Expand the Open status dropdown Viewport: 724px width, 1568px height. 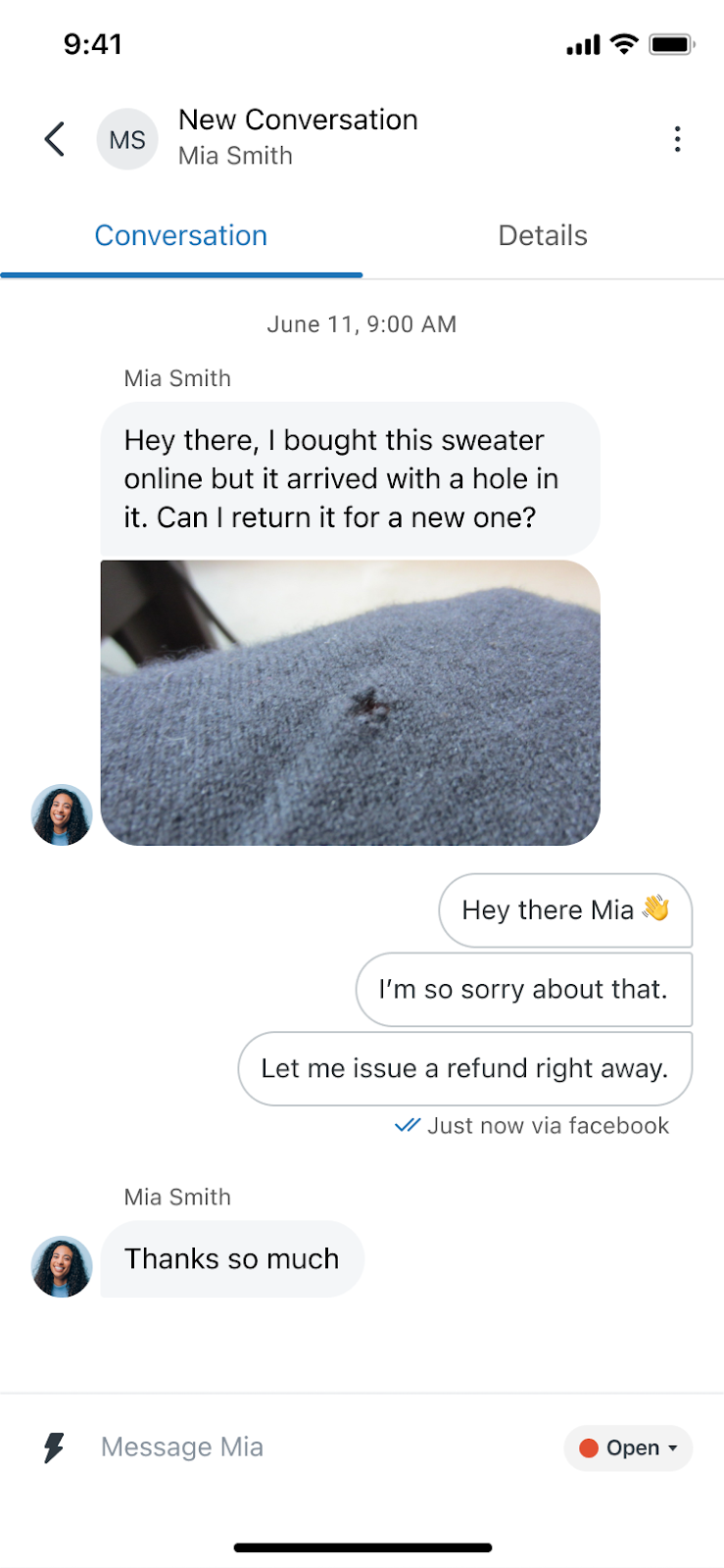pyautogui.click(x=628, y=1447)
